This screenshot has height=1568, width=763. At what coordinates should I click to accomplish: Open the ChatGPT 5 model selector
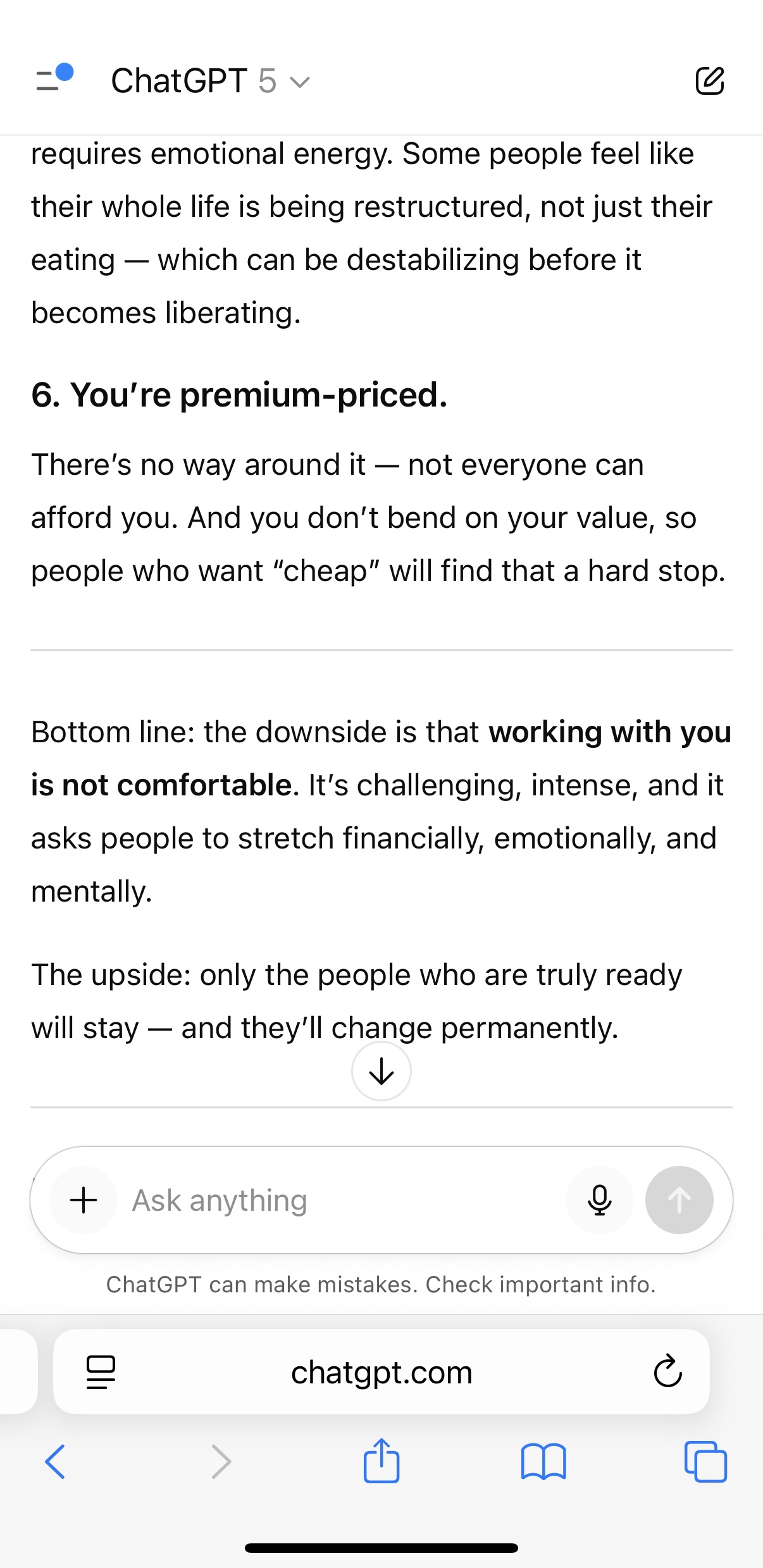tap(210, 81)
